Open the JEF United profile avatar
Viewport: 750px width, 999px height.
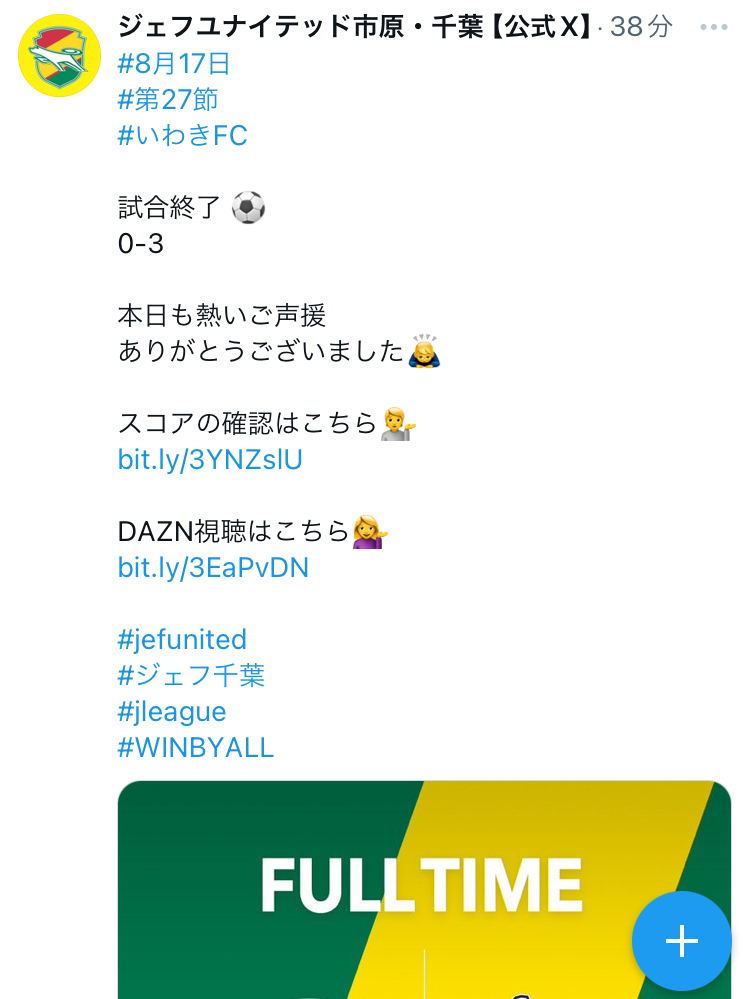[59, 56]
